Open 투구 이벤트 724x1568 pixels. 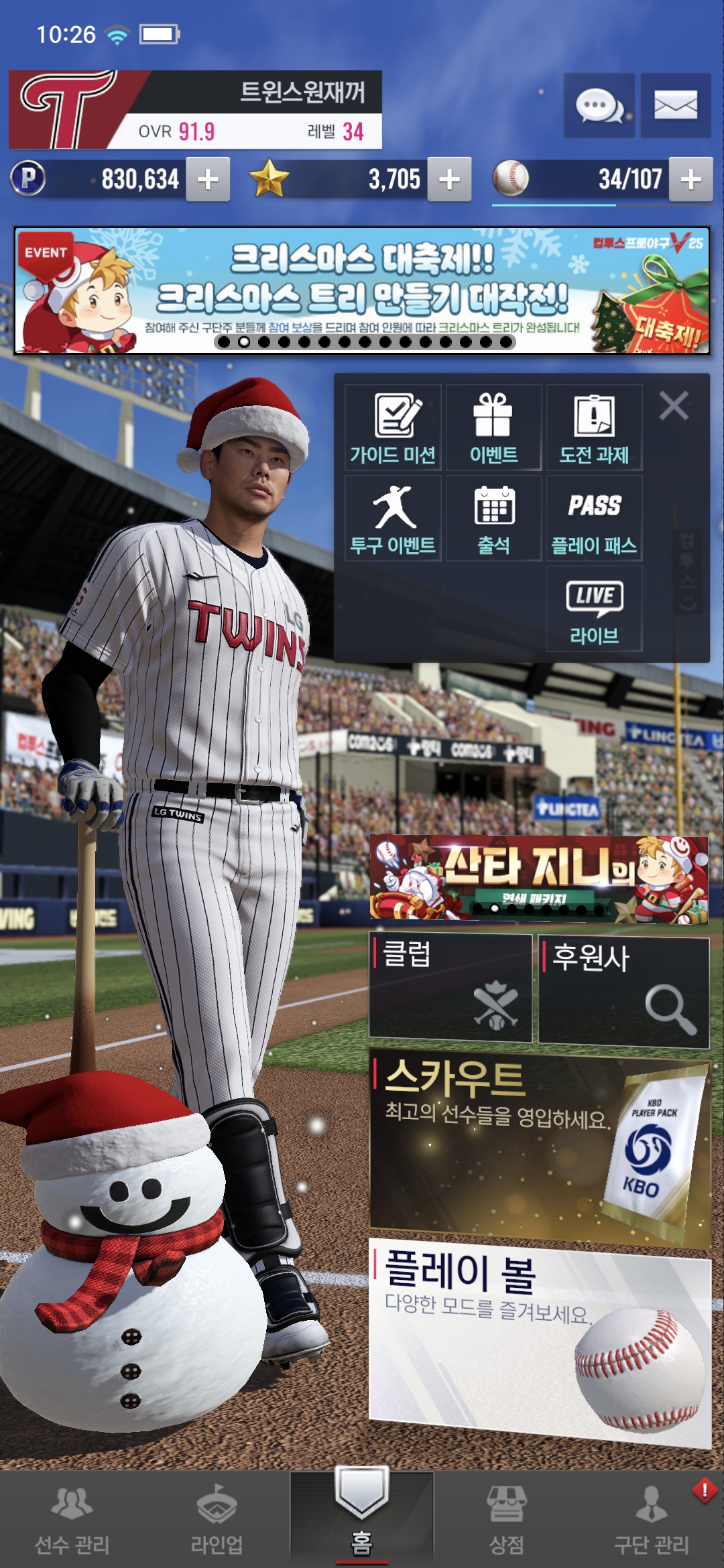point(393,518)
